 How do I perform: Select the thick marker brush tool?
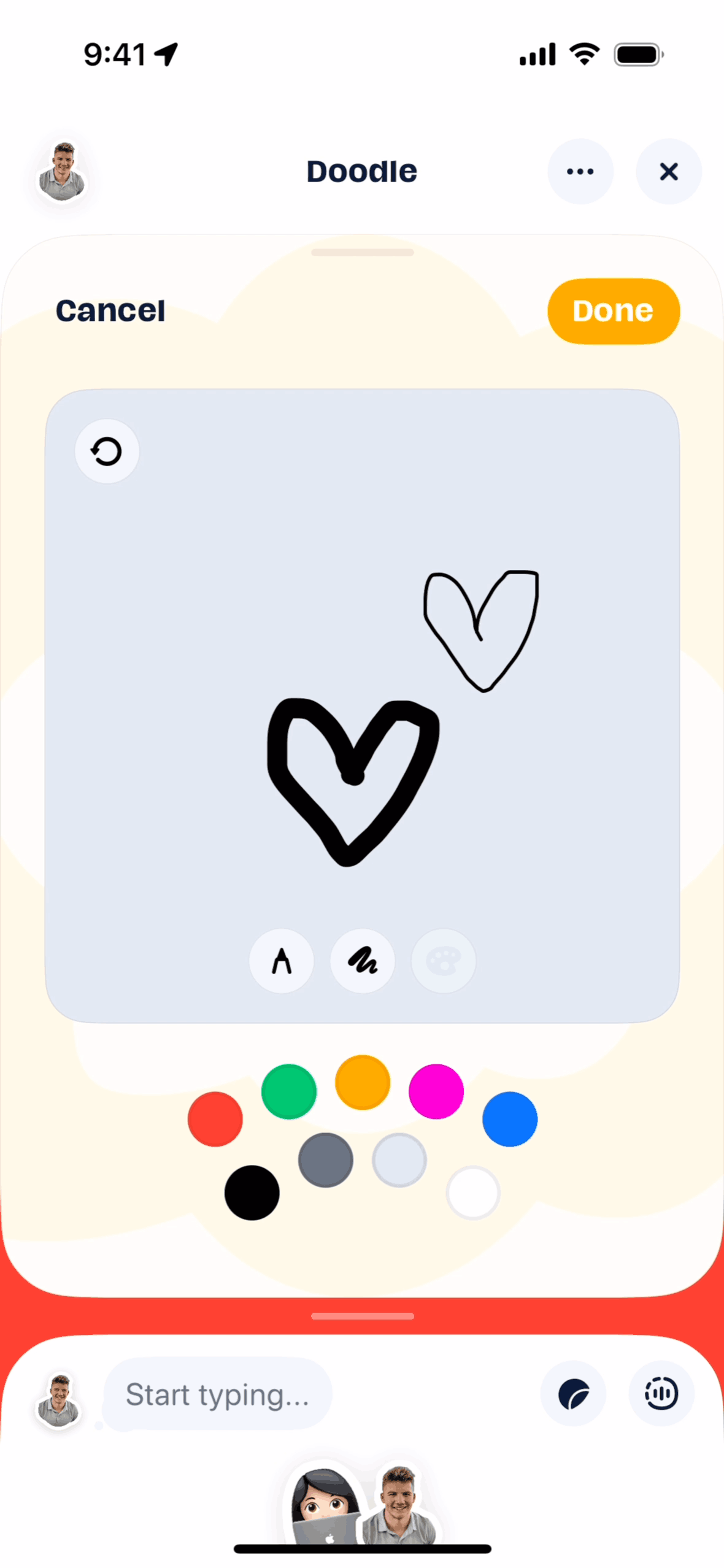coord(363,961)
